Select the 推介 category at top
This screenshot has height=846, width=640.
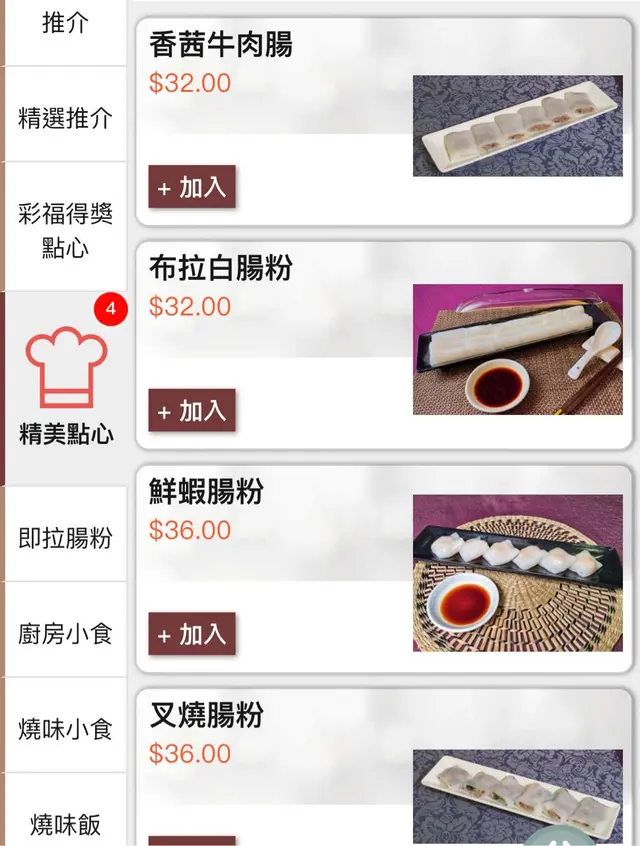coord(65,24)
